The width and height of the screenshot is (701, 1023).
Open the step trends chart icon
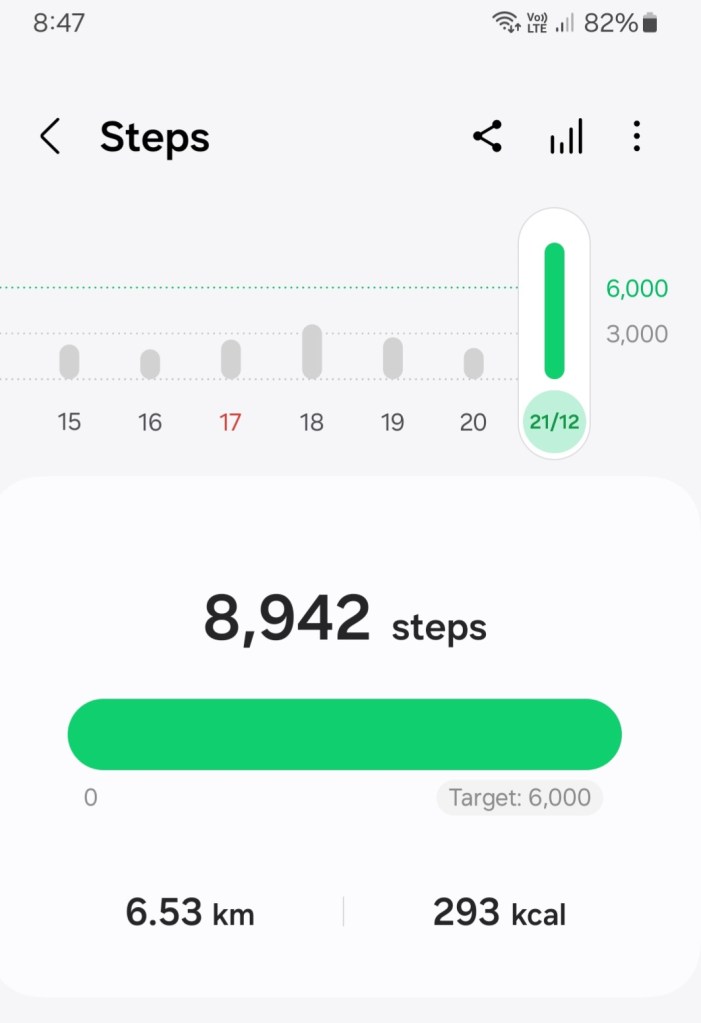click(x=565, y=137)
